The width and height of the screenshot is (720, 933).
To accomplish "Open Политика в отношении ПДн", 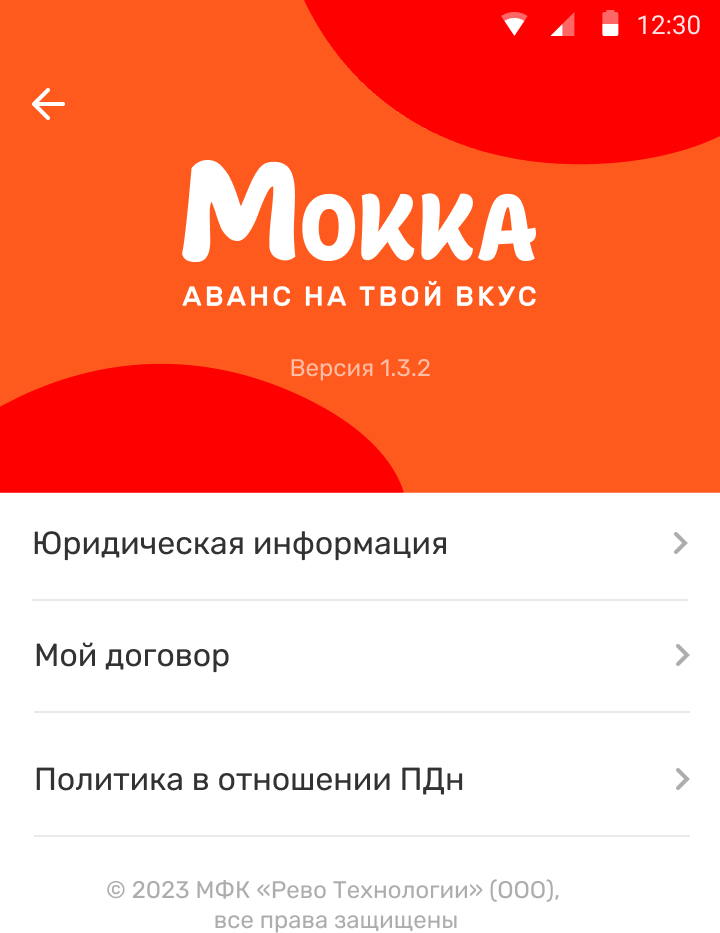I will (x=360, y=780).
